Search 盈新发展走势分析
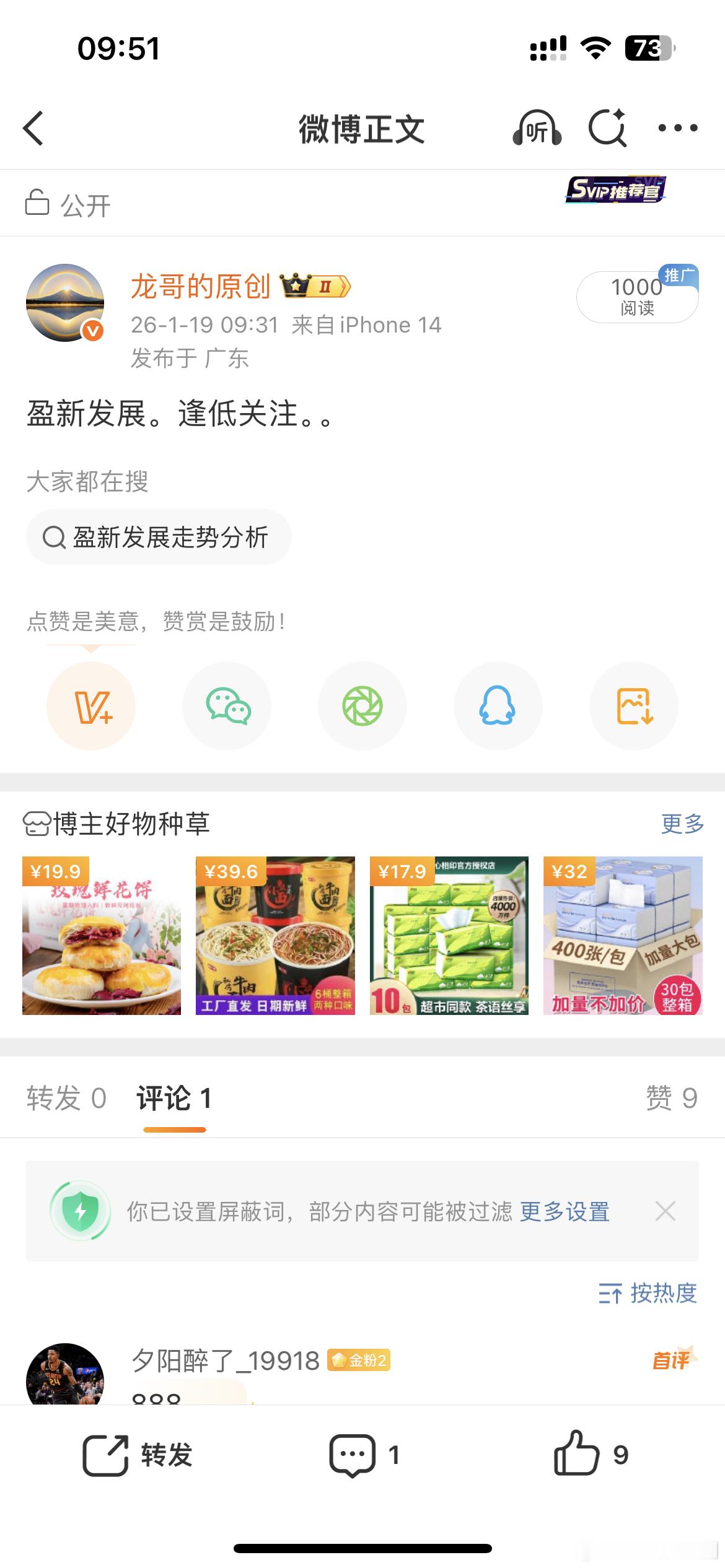This screenshot has height=1568, width=725. coord(159,538)
